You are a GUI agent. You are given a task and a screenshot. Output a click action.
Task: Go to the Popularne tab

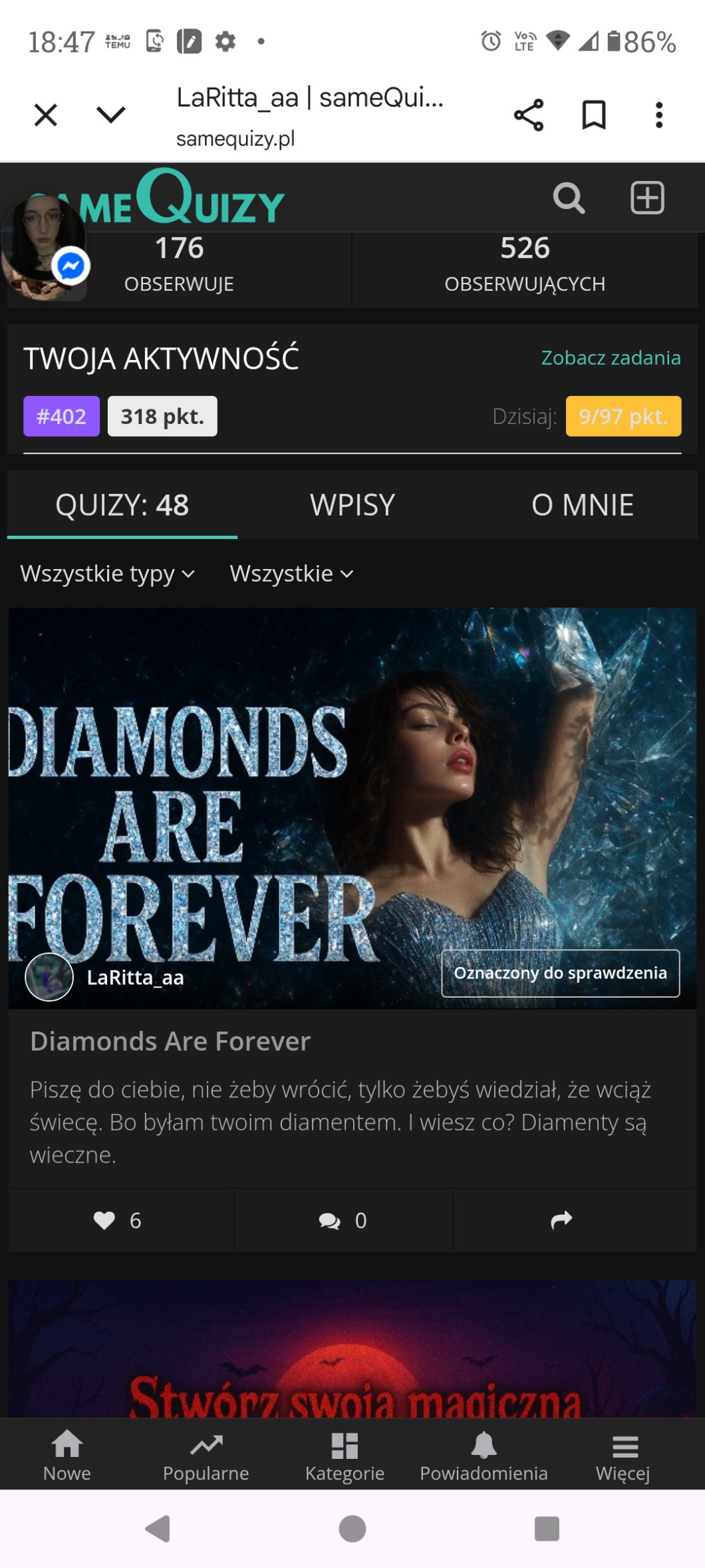206,1457
